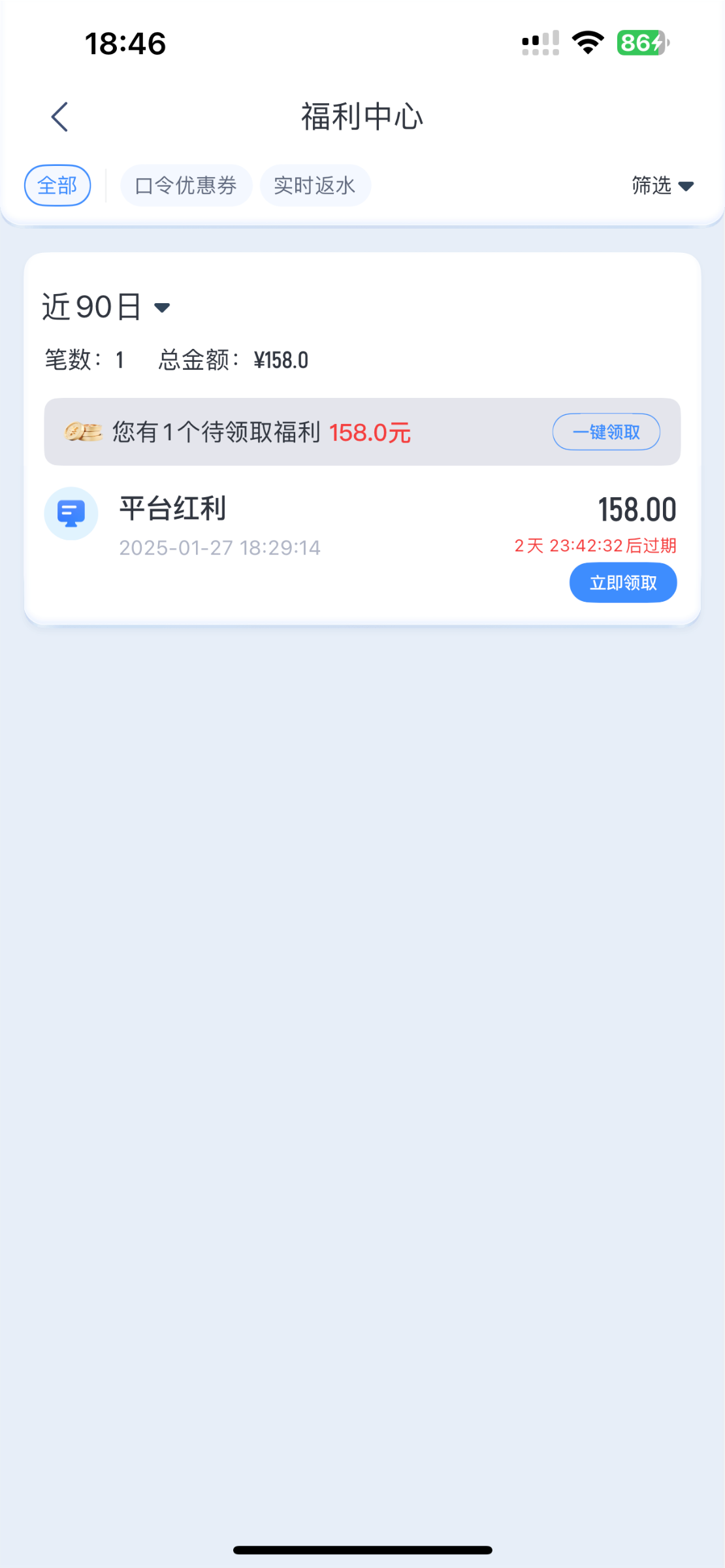725x1568 pixels.
Task: Tap 立即领取 for 平台红利
Action: (622, 582)
